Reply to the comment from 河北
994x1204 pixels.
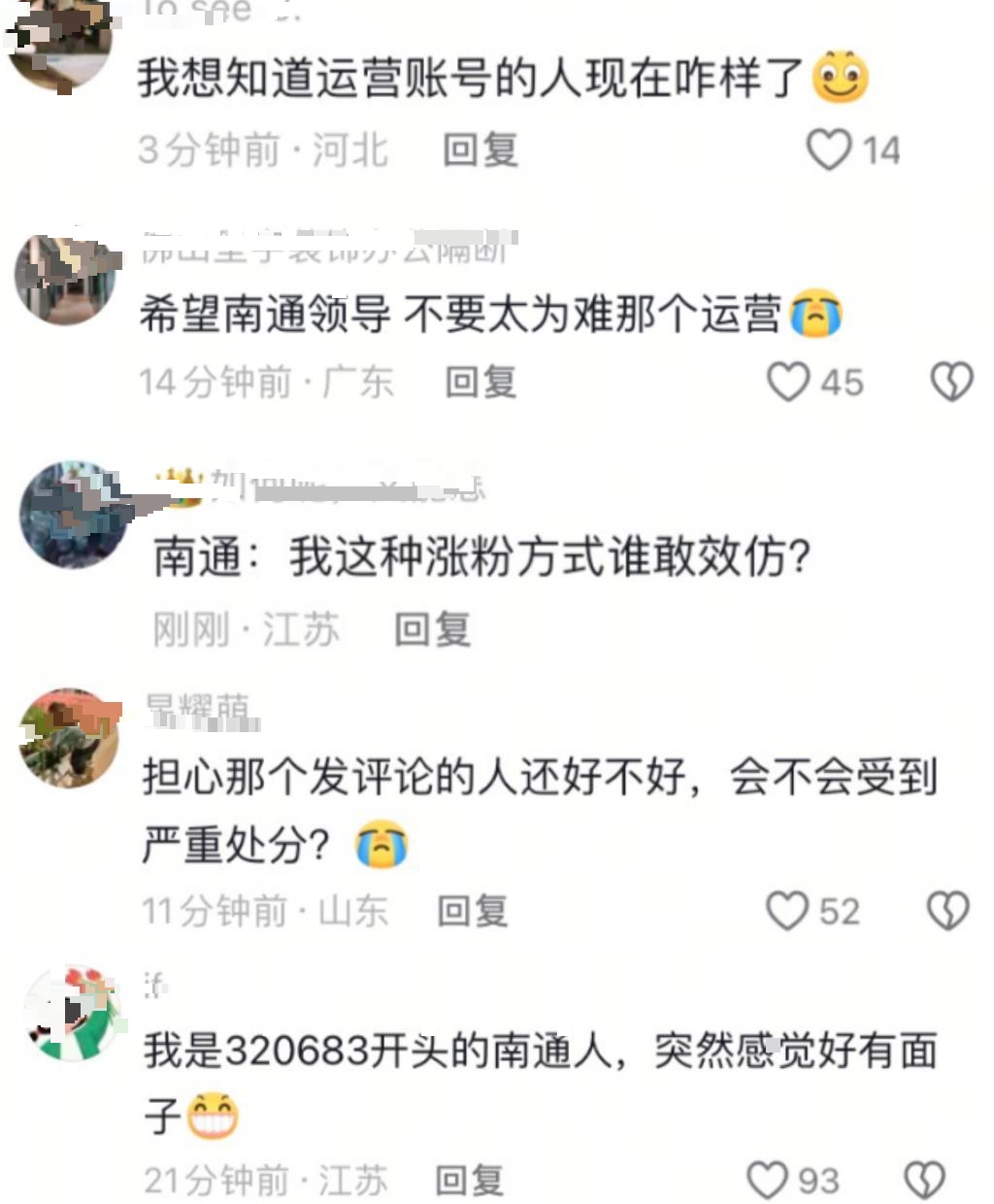480,150
